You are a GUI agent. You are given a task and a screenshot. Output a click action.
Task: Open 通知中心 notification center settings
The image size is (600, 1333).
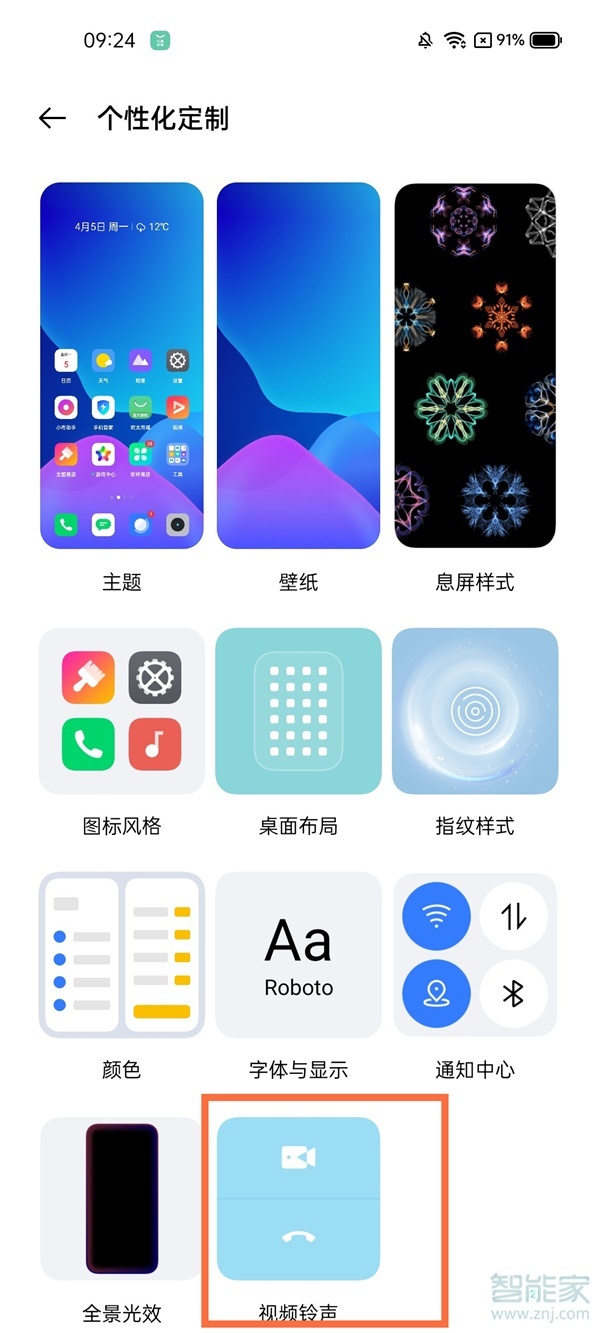pos(475,954)
